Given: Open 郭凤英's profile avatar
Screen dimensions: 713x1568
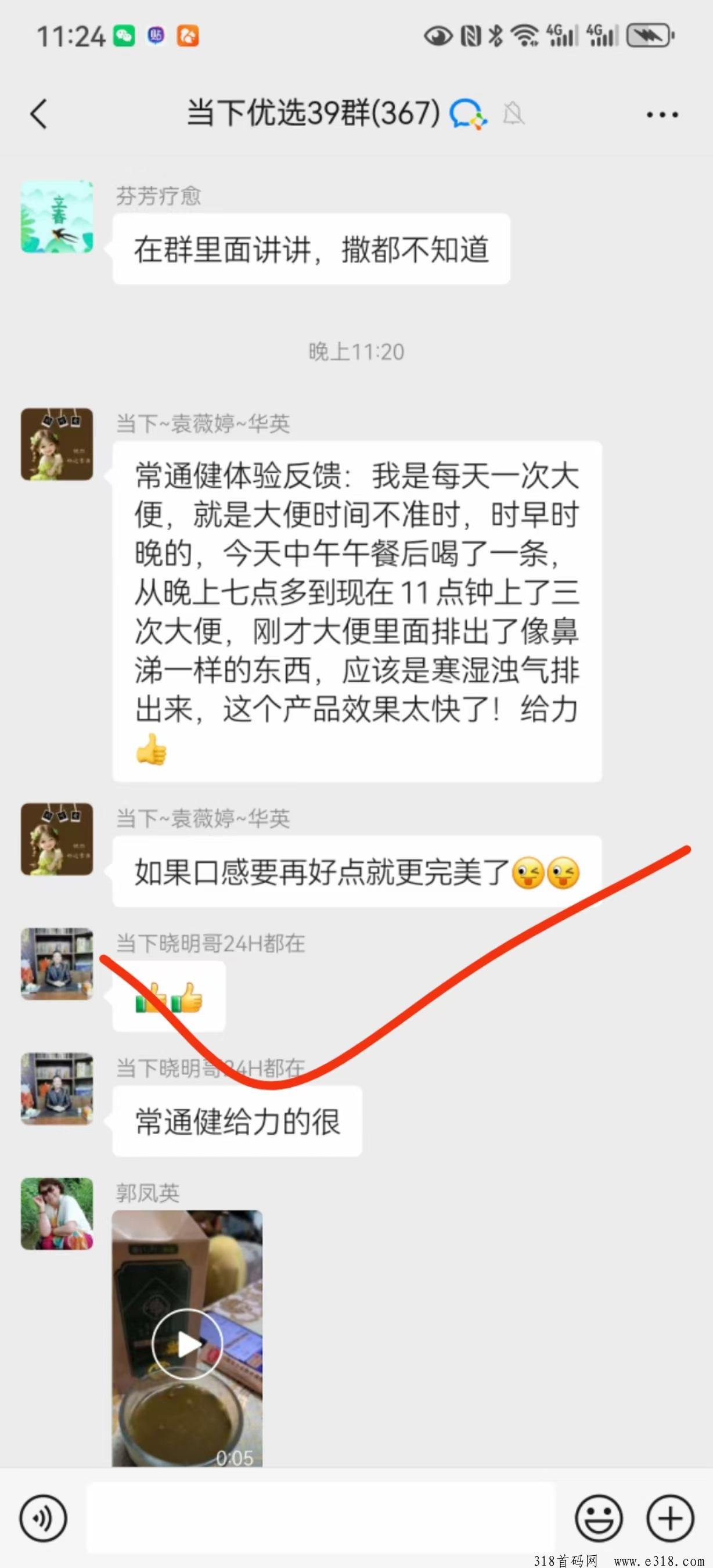Looking at the screenshot, I should (57, 1213).
